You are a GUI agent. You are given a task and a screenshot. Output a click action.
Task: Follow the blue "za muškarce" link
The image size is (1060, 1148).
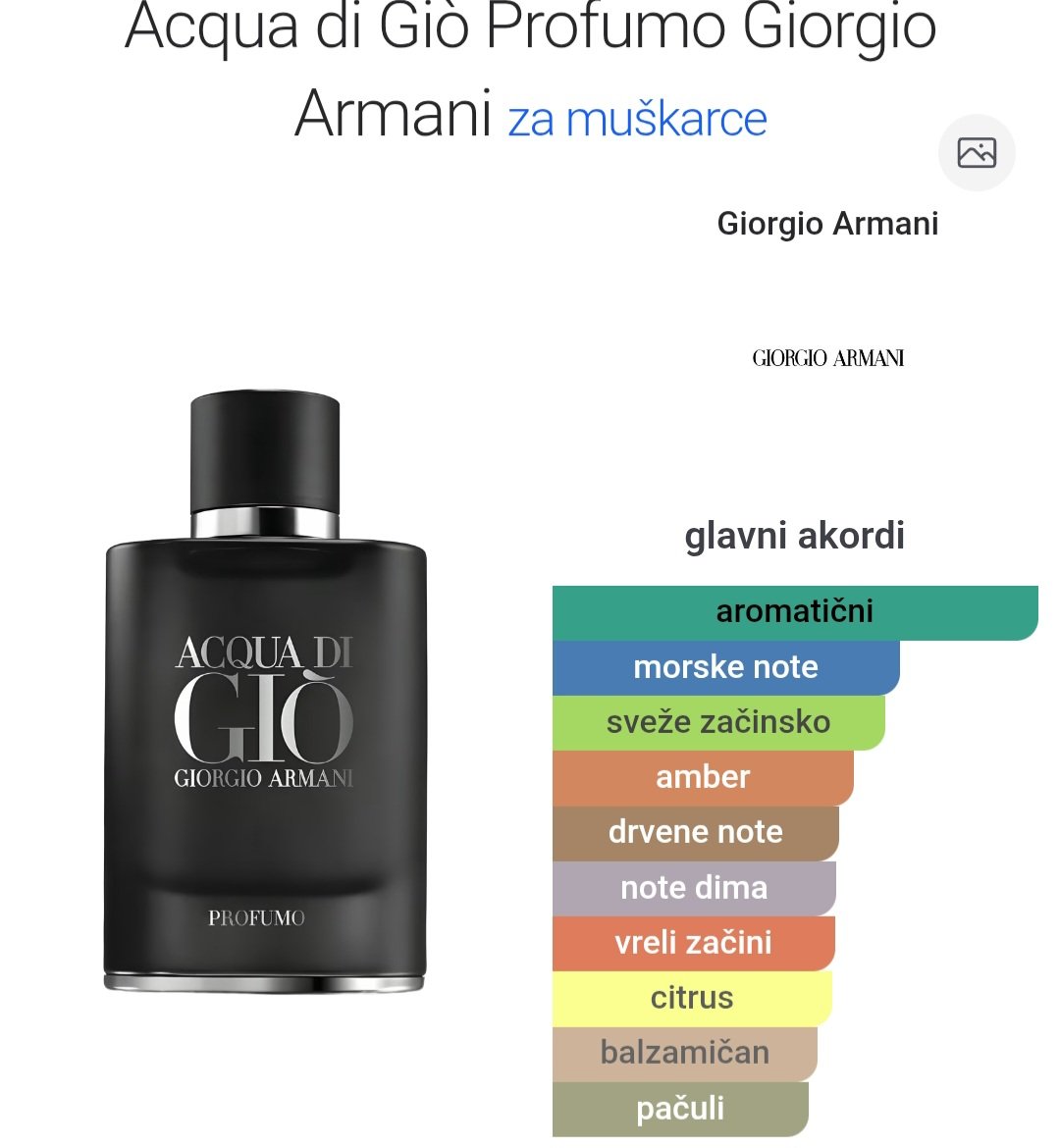point(637,120)
